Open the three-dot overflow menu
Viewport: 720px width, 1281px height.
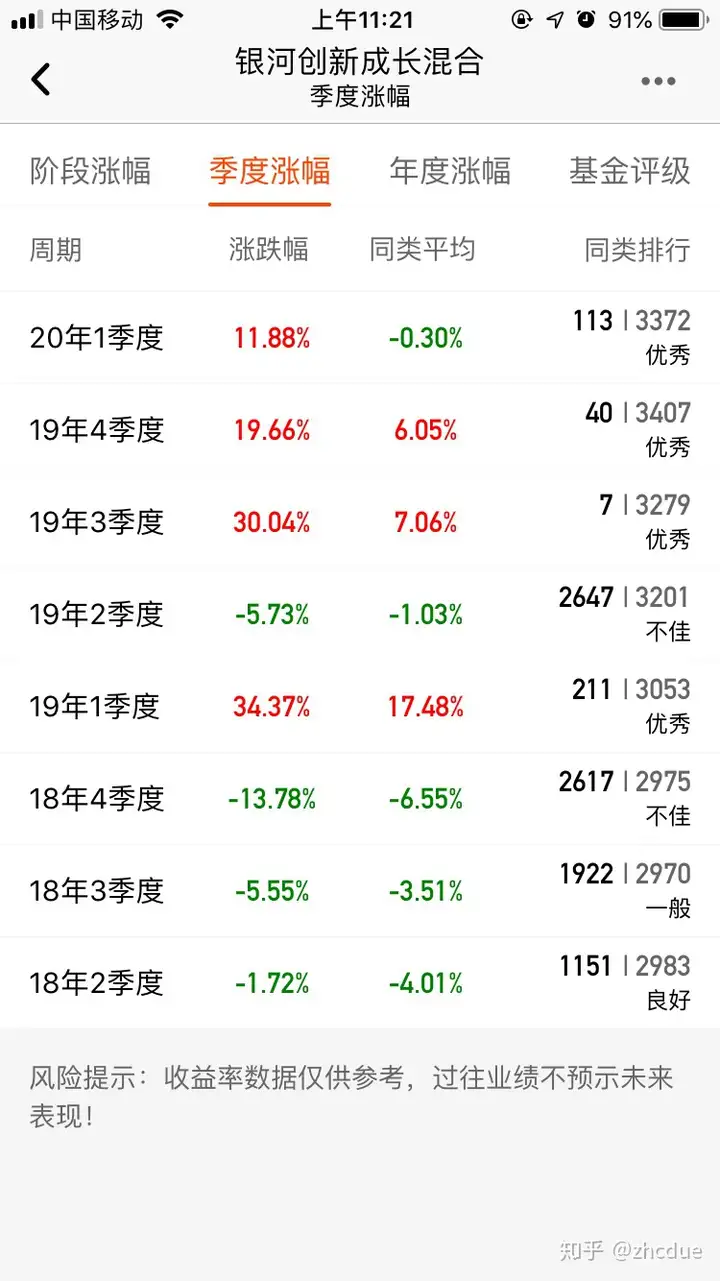coord(658,81)
